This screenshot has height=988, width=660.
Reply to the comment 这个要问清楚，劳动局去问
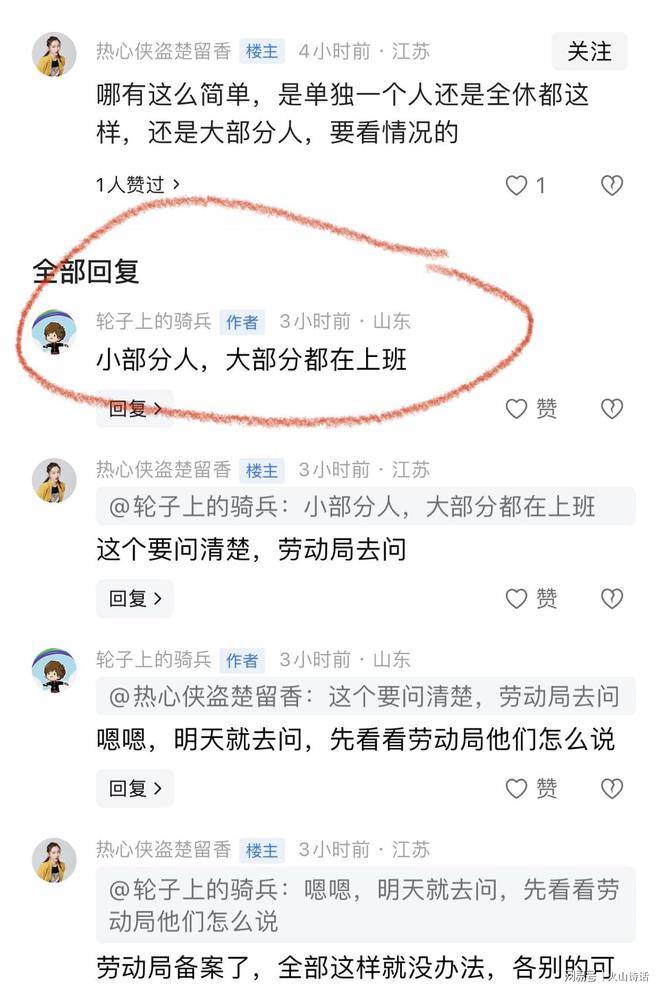[x=134, y=598]
